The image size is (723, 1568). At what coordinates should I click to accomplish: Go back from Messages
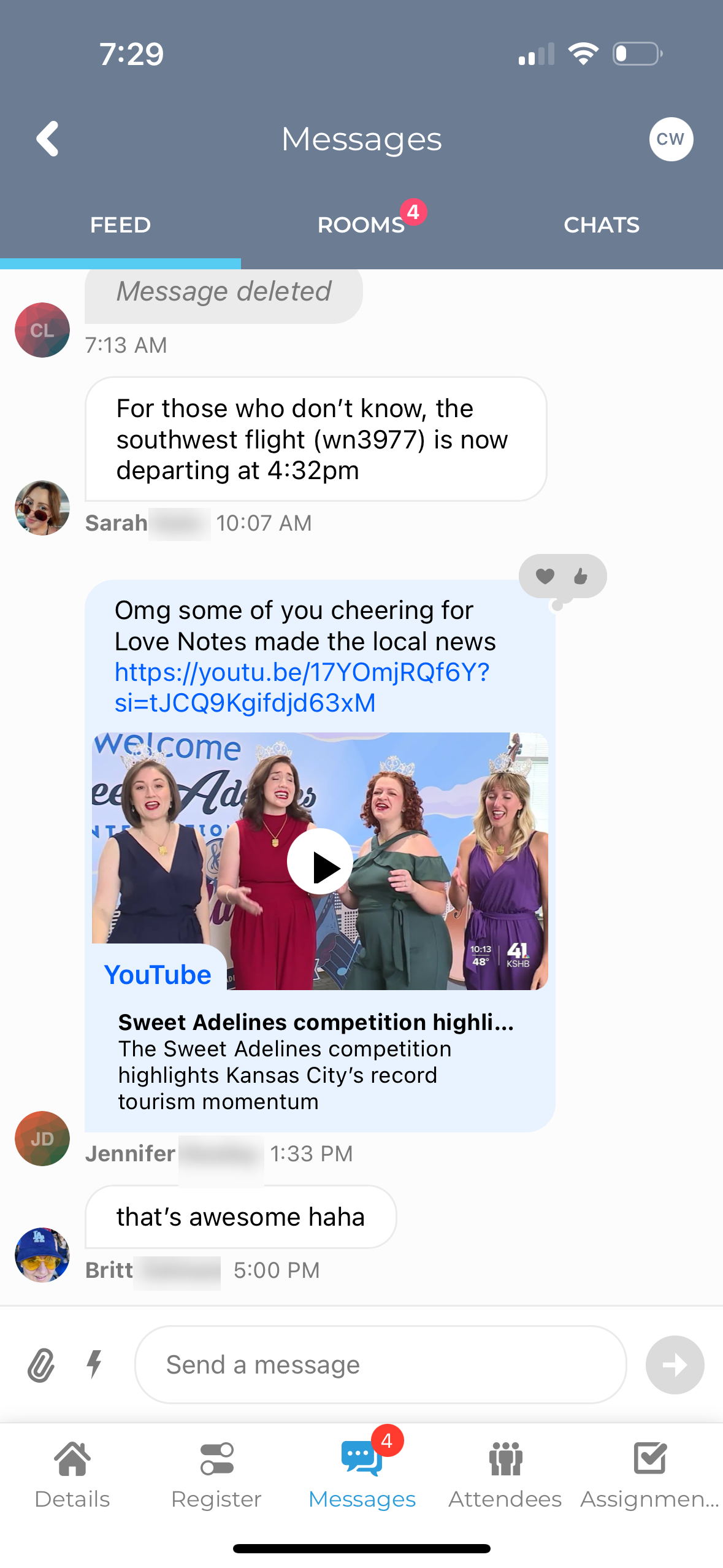click(48, 139)
